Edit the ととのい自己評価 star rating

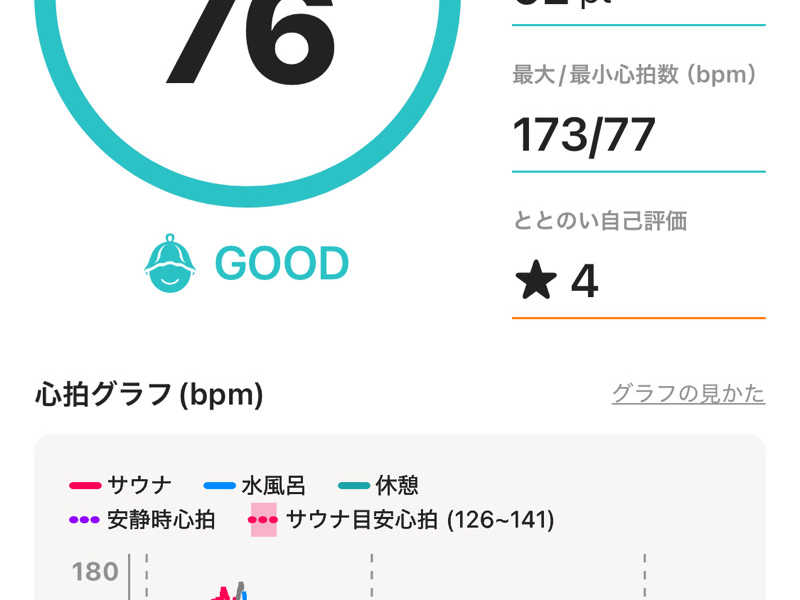coord(557,282)
